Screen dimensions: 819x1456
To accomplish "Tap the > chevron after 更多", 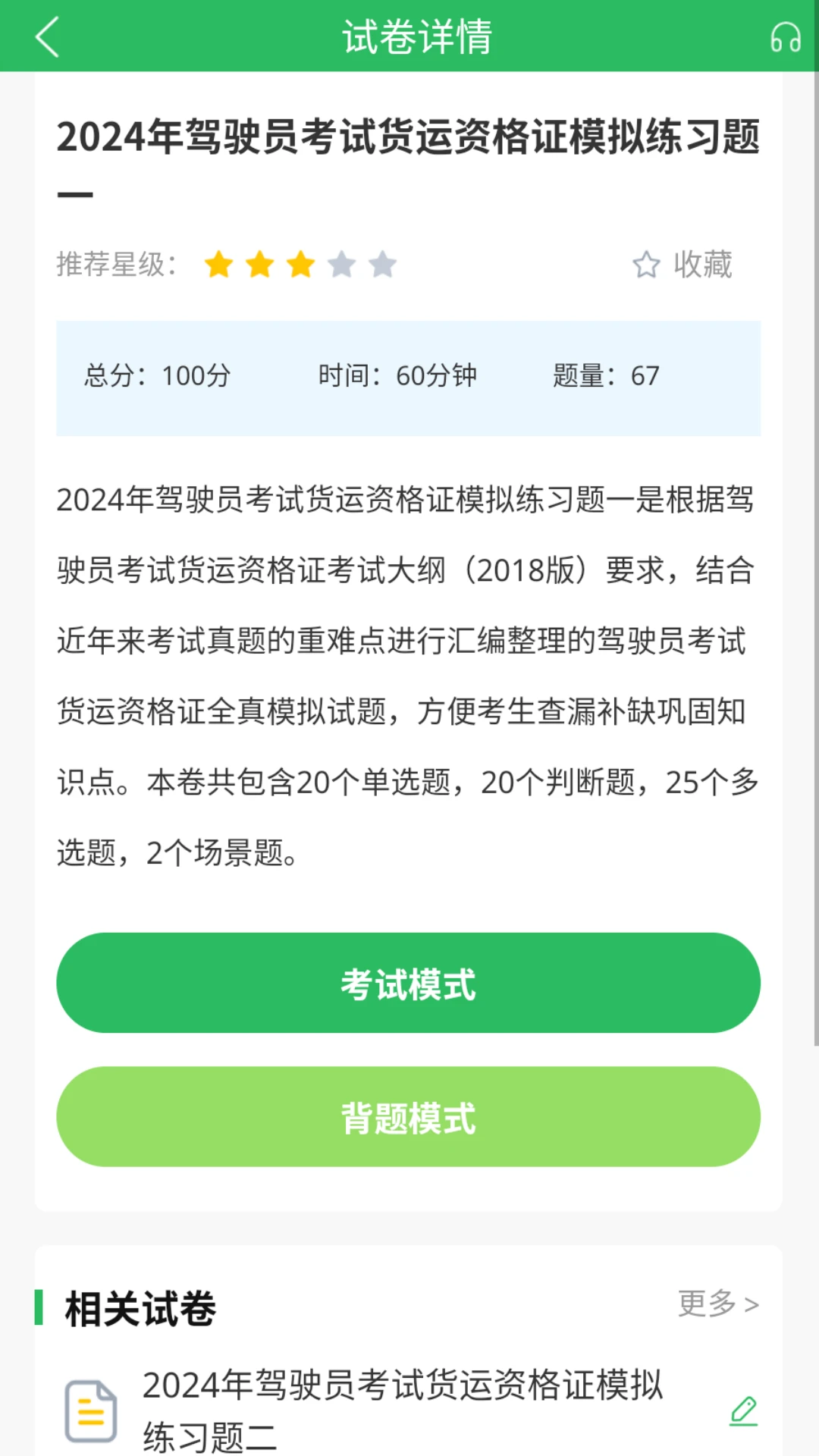I will [754, 1303].
